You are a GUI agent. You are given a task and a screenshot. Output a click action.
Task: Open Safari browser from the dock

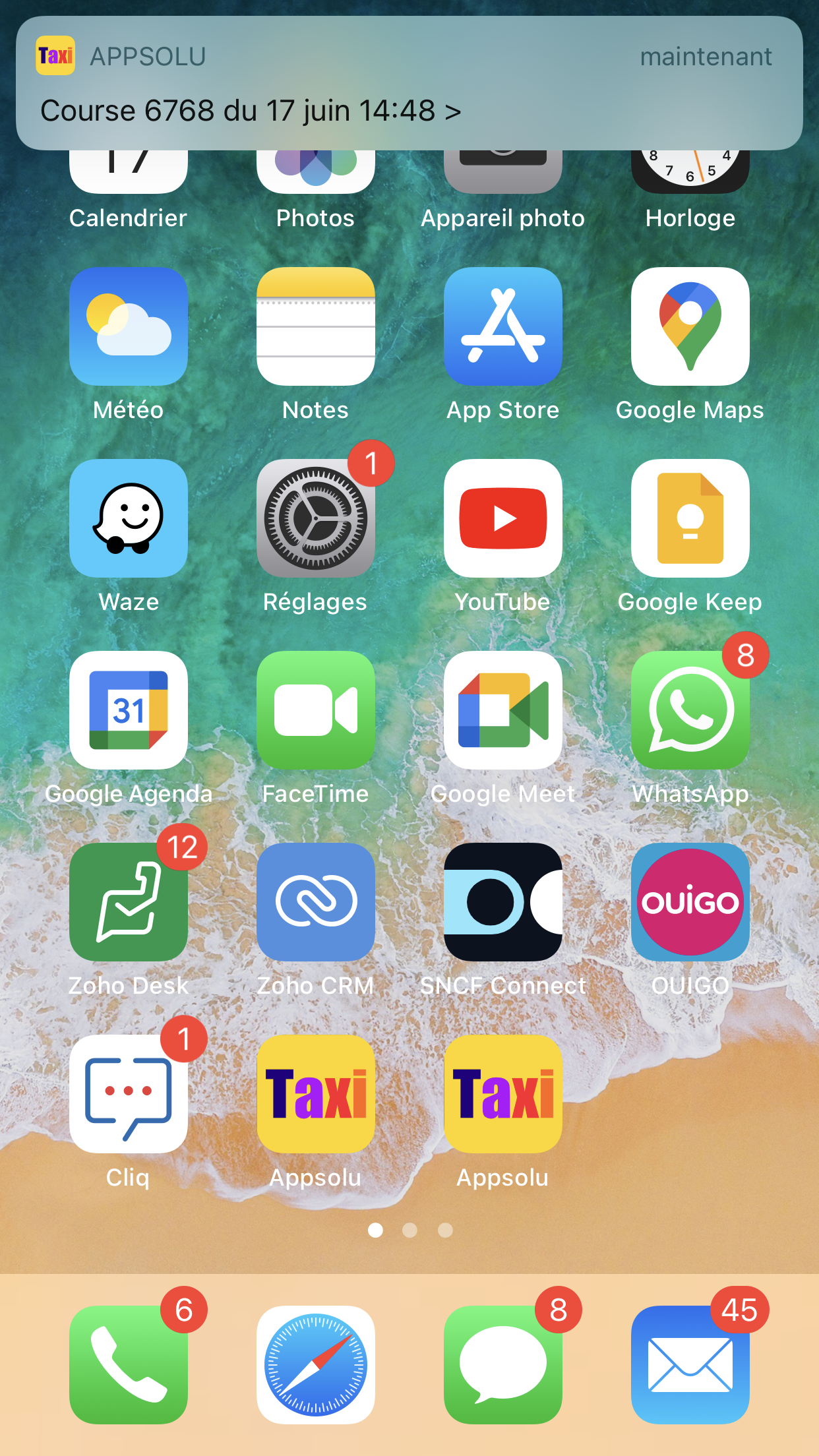point(316,1365)
